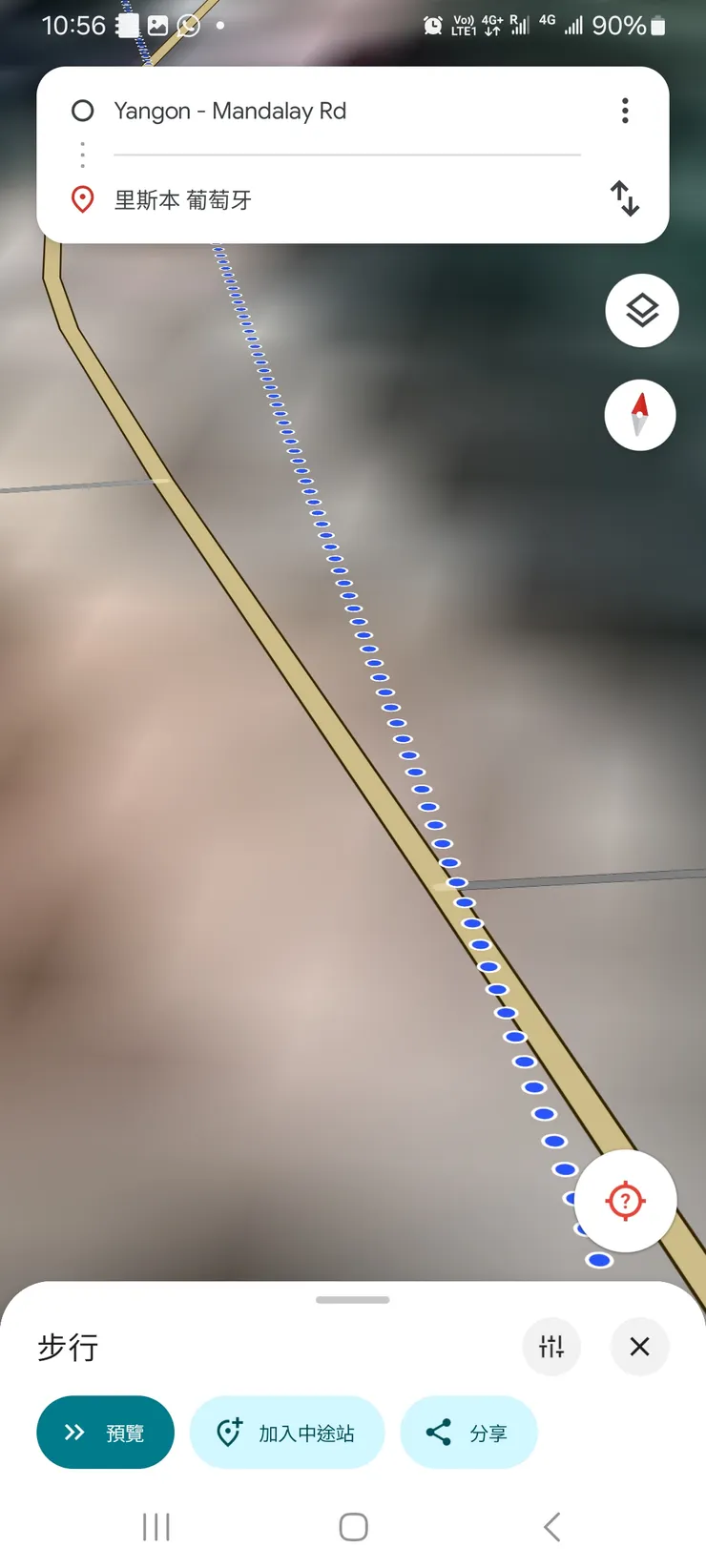Screen dimensions: 706x1568
Task: Open route options settings
Action: pyautogui.click(x=551, y=1347)
